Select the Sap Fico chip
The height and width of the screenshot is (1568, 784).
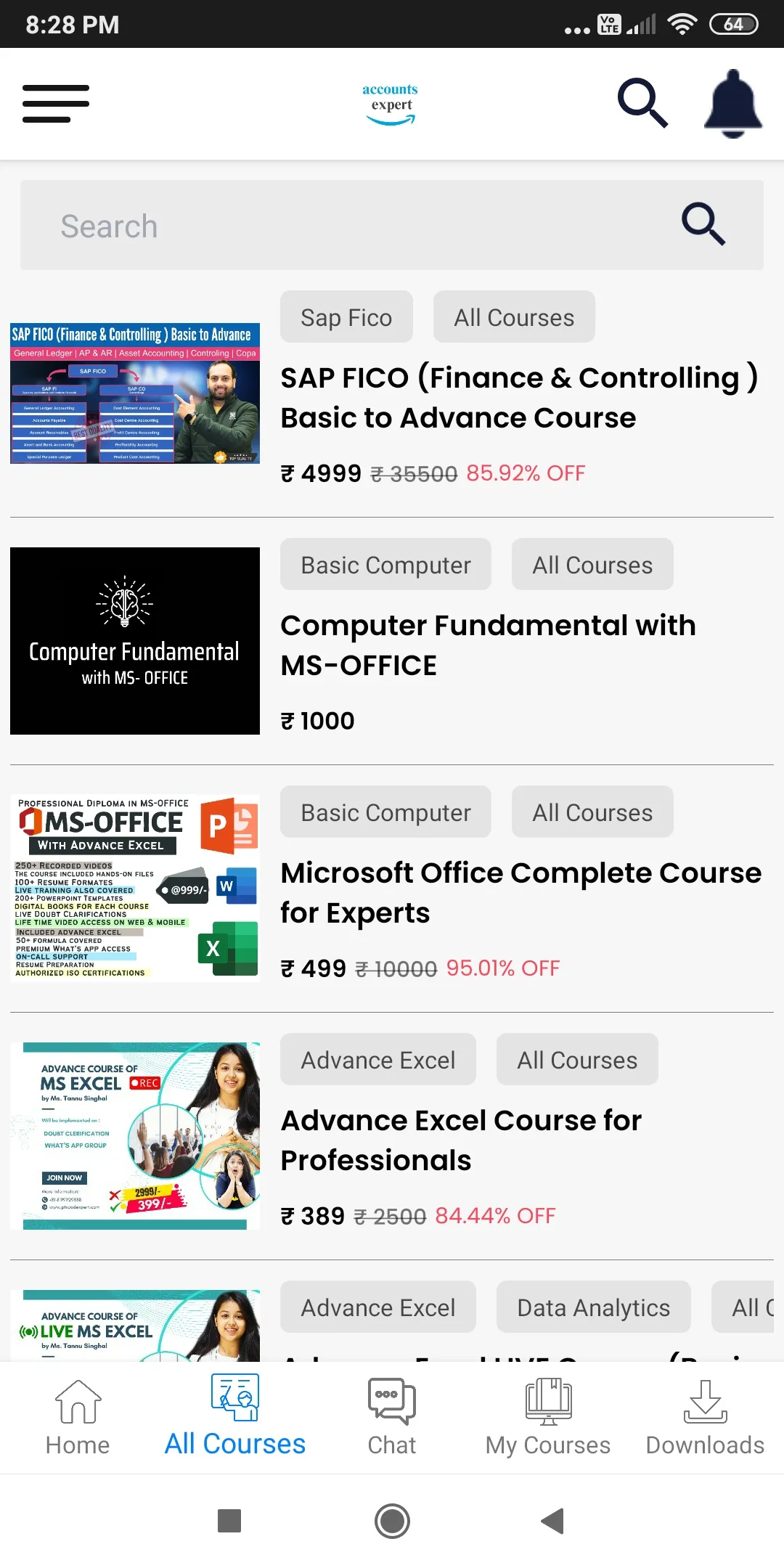coord(346,317)
